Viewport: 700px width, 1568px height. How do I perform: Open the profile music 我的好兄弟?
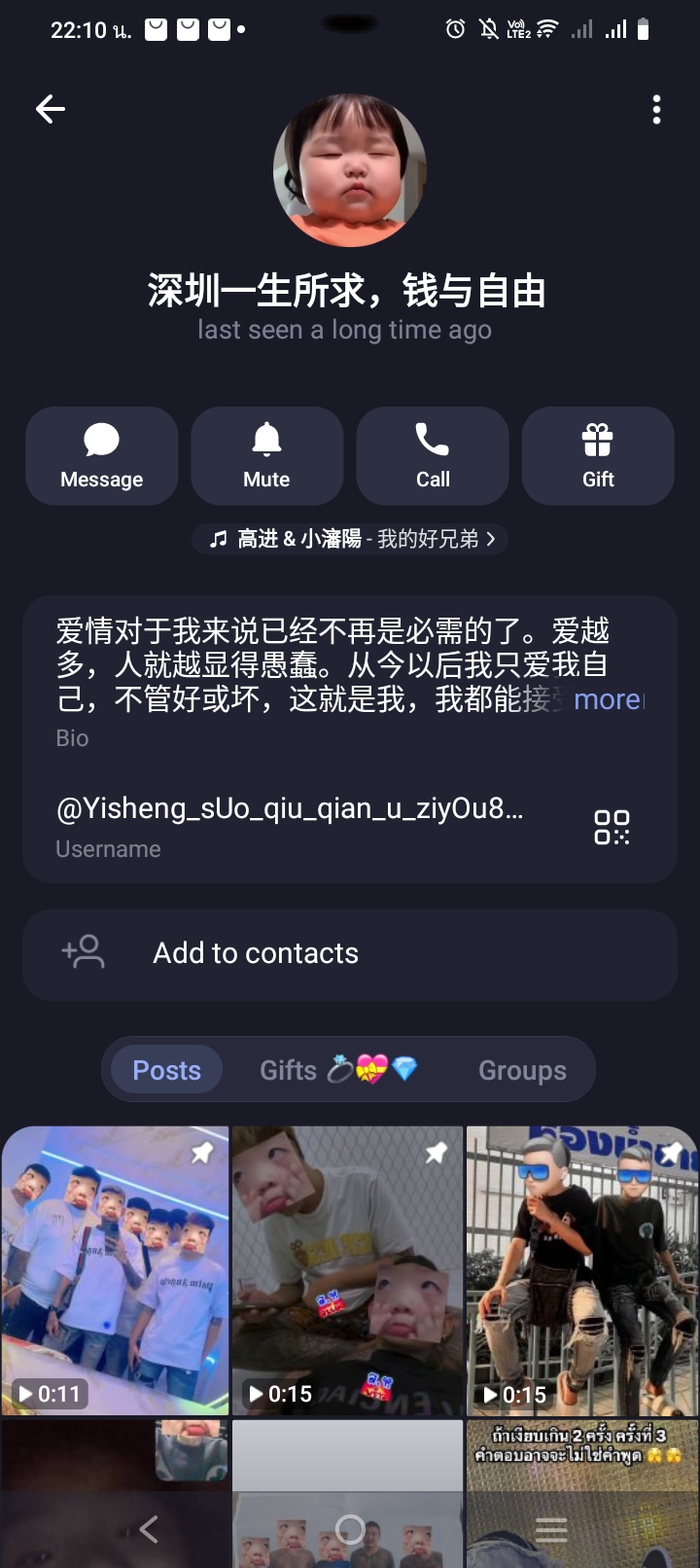(x=350, y=539)
